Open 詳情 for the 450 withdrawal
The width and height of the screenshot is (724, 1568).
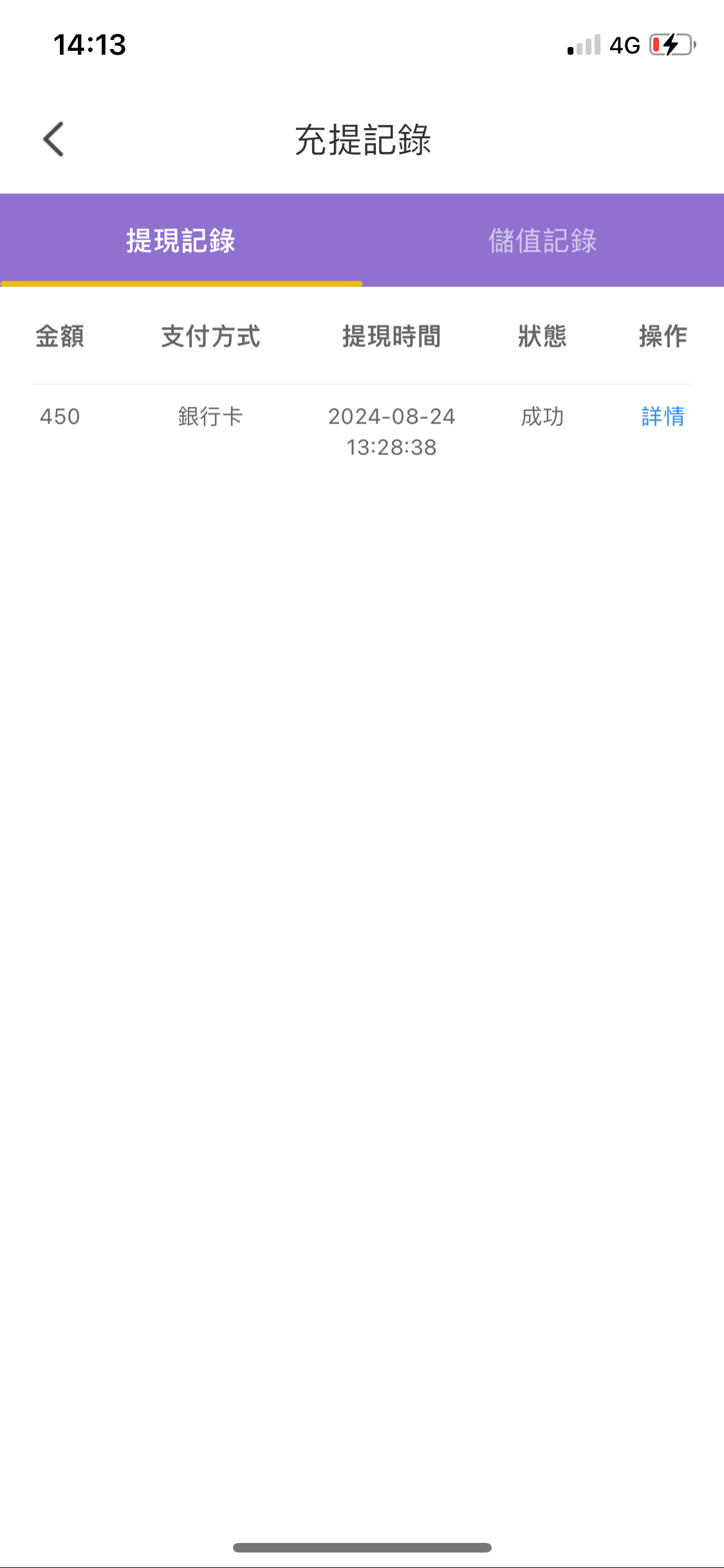coord(662,416)
